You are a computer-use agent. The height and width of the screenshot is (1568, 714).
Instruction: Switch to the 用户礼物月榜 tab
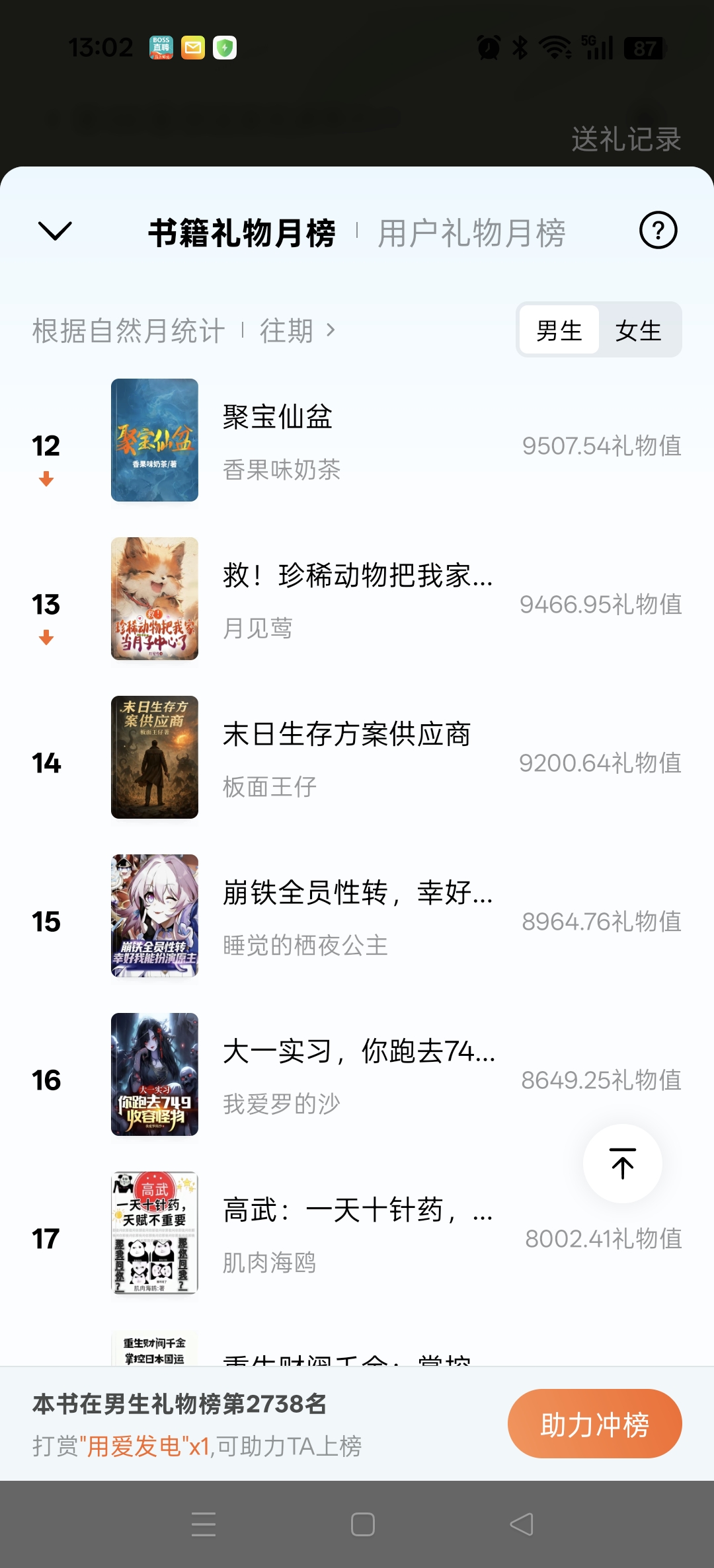click(471, 233)
